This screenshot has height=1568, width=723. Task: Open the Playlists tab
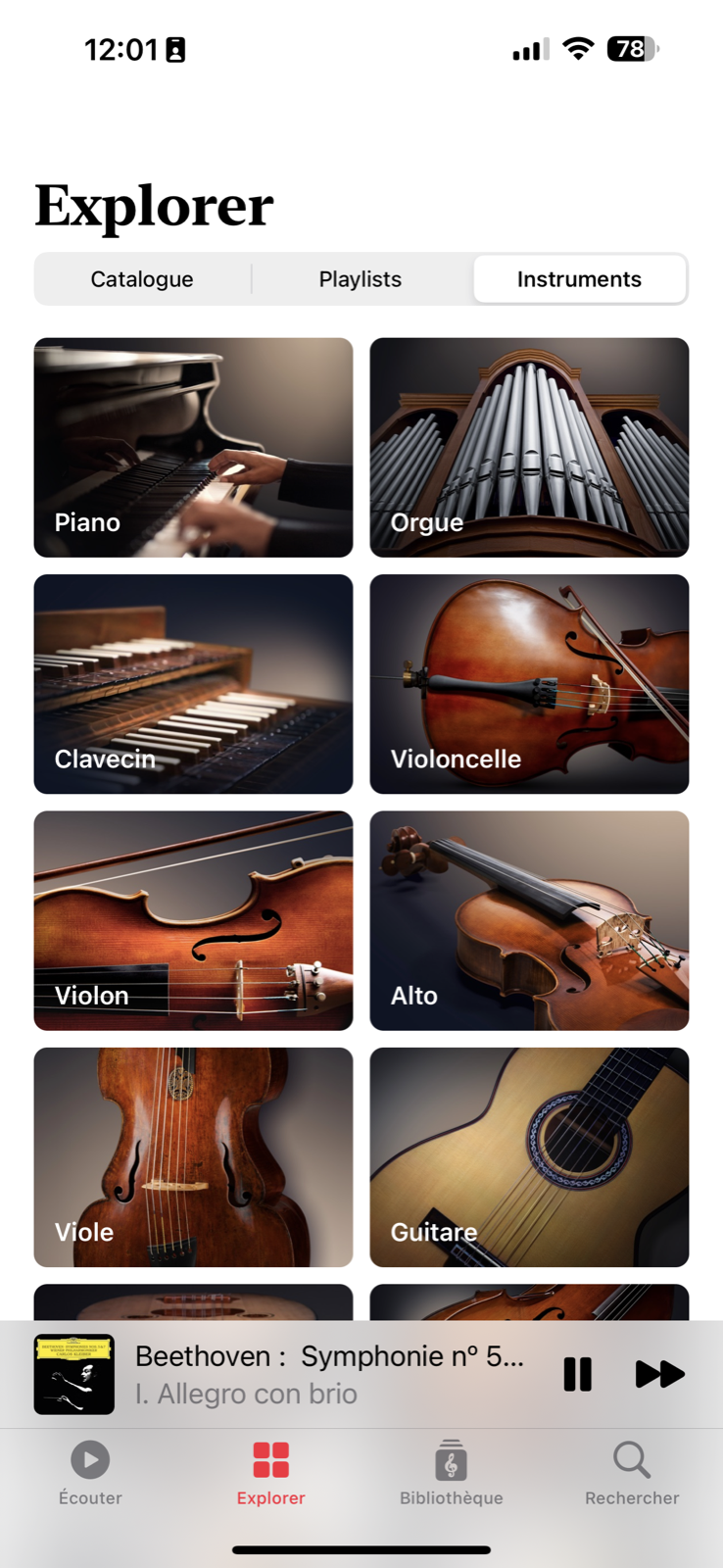361,279
